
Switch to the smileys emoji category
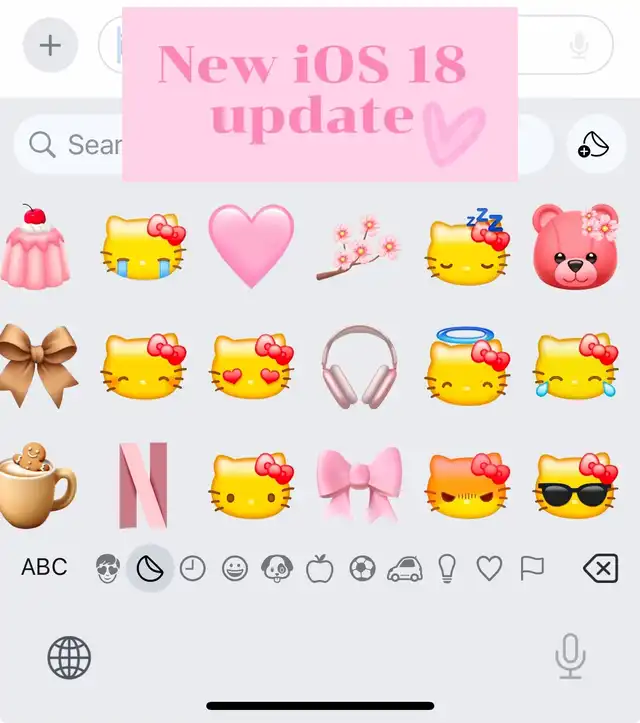[x=235, y=568]
